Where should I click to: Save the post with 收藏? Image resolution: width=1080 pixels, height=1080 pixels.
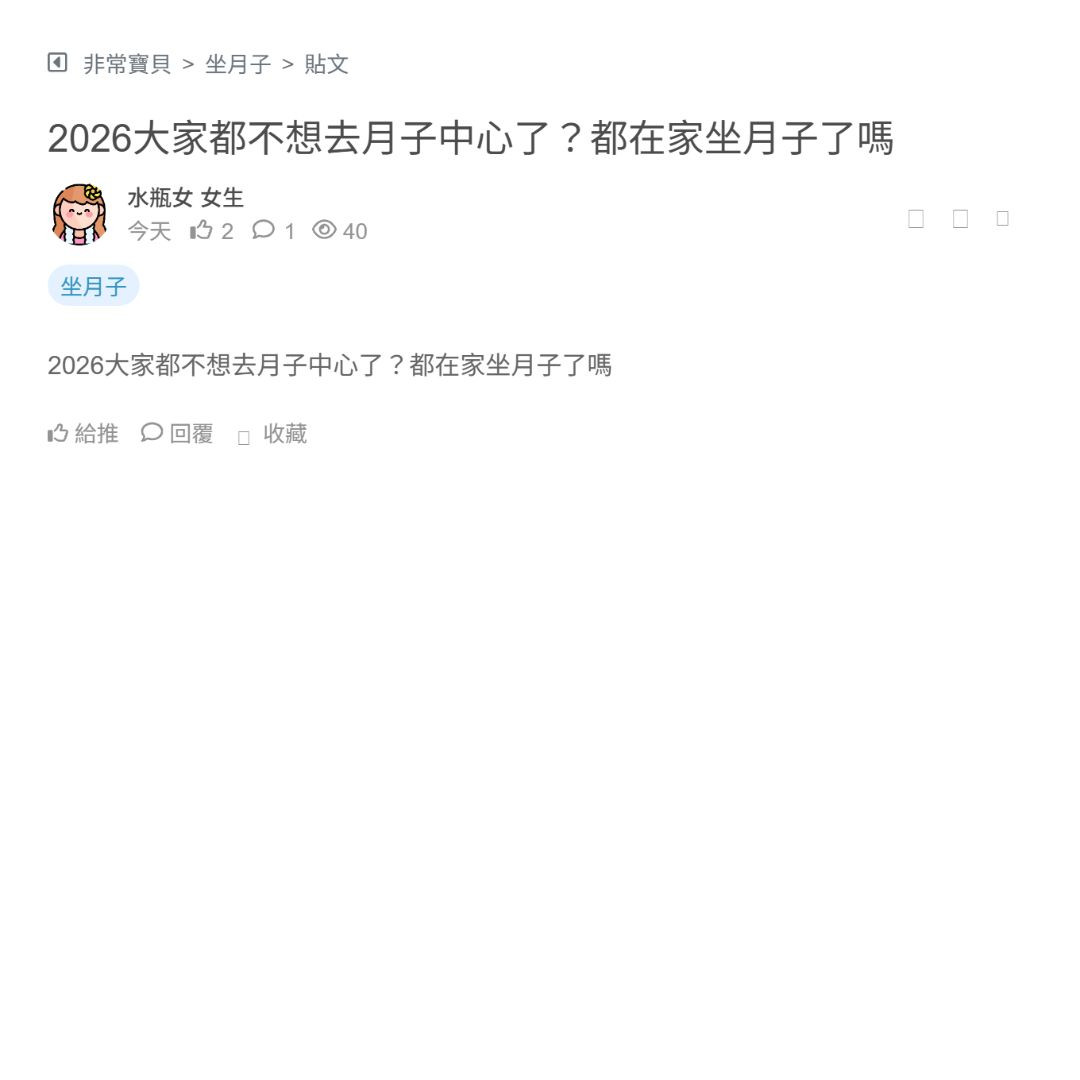[273, 434]
